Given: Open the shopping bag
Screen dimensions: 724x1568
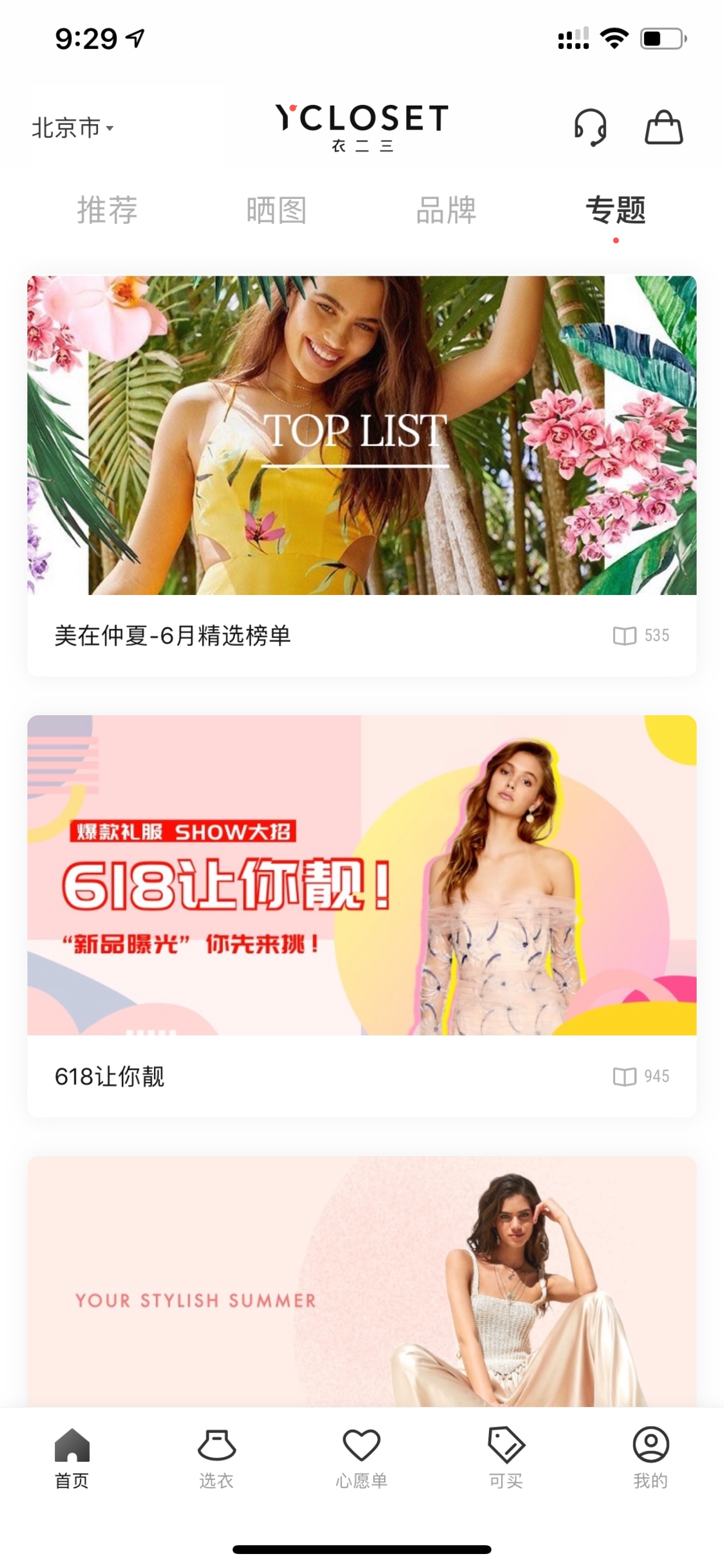Looking at the screenshot, I should point(663,127).
